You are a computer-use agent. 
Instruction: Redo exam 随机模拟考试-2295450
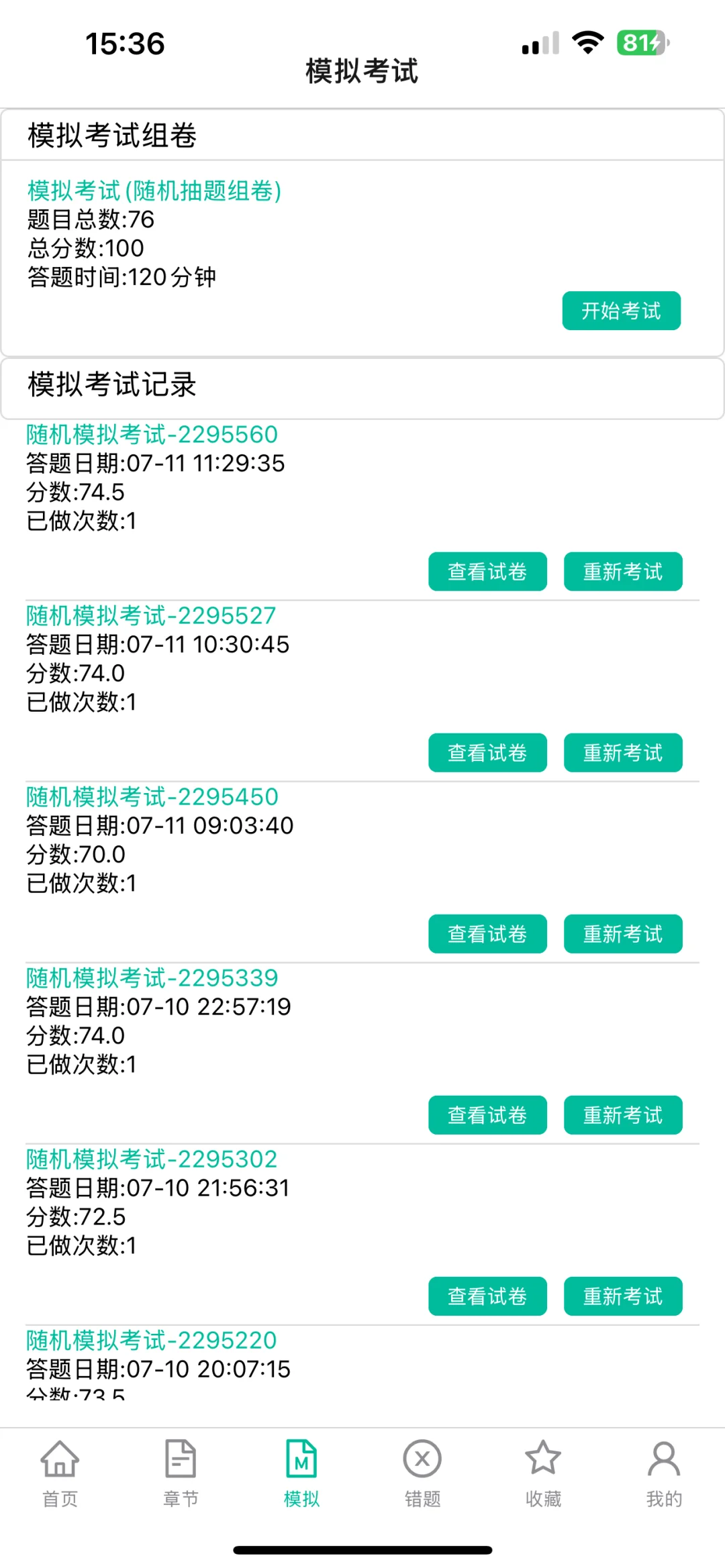click(x=622, y=934)
